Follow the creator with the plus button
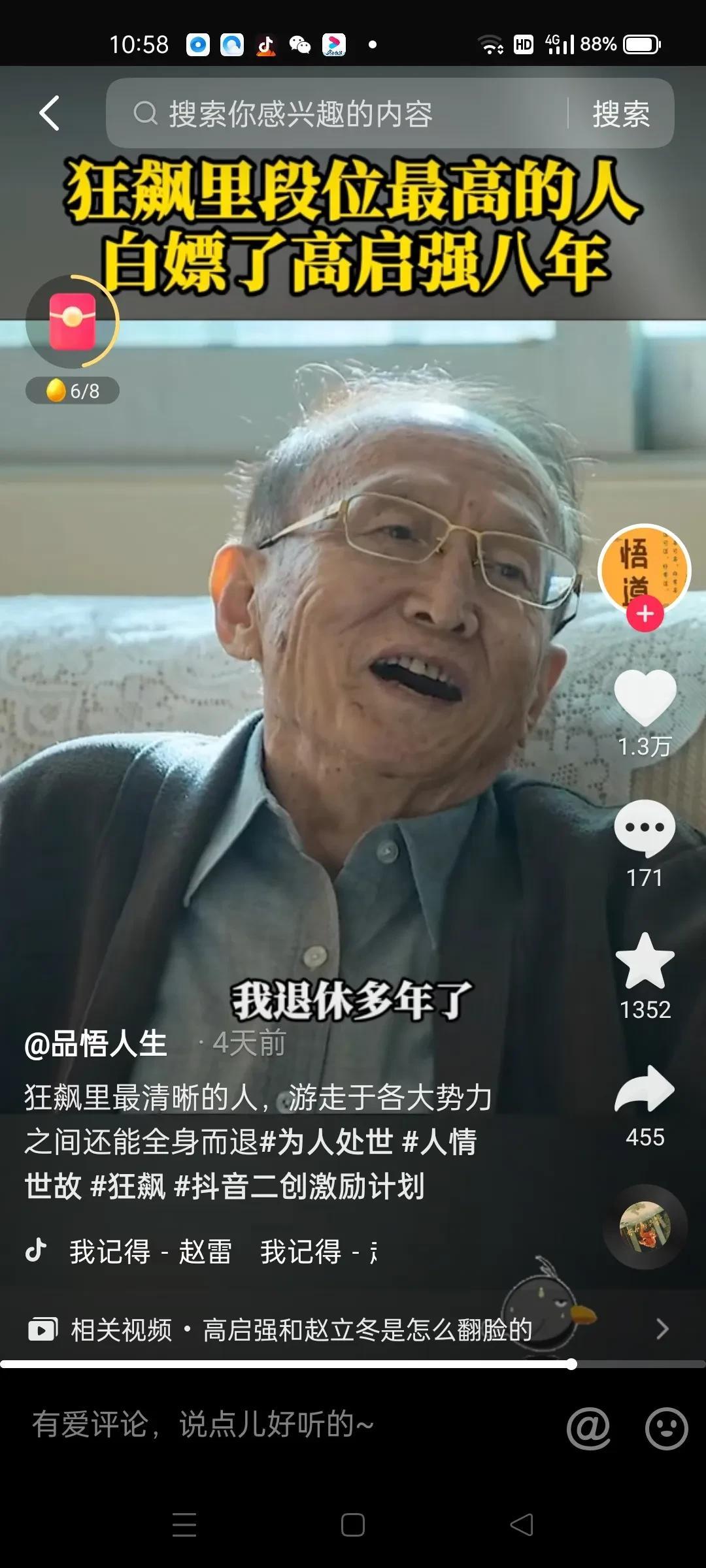 [645, 614]
